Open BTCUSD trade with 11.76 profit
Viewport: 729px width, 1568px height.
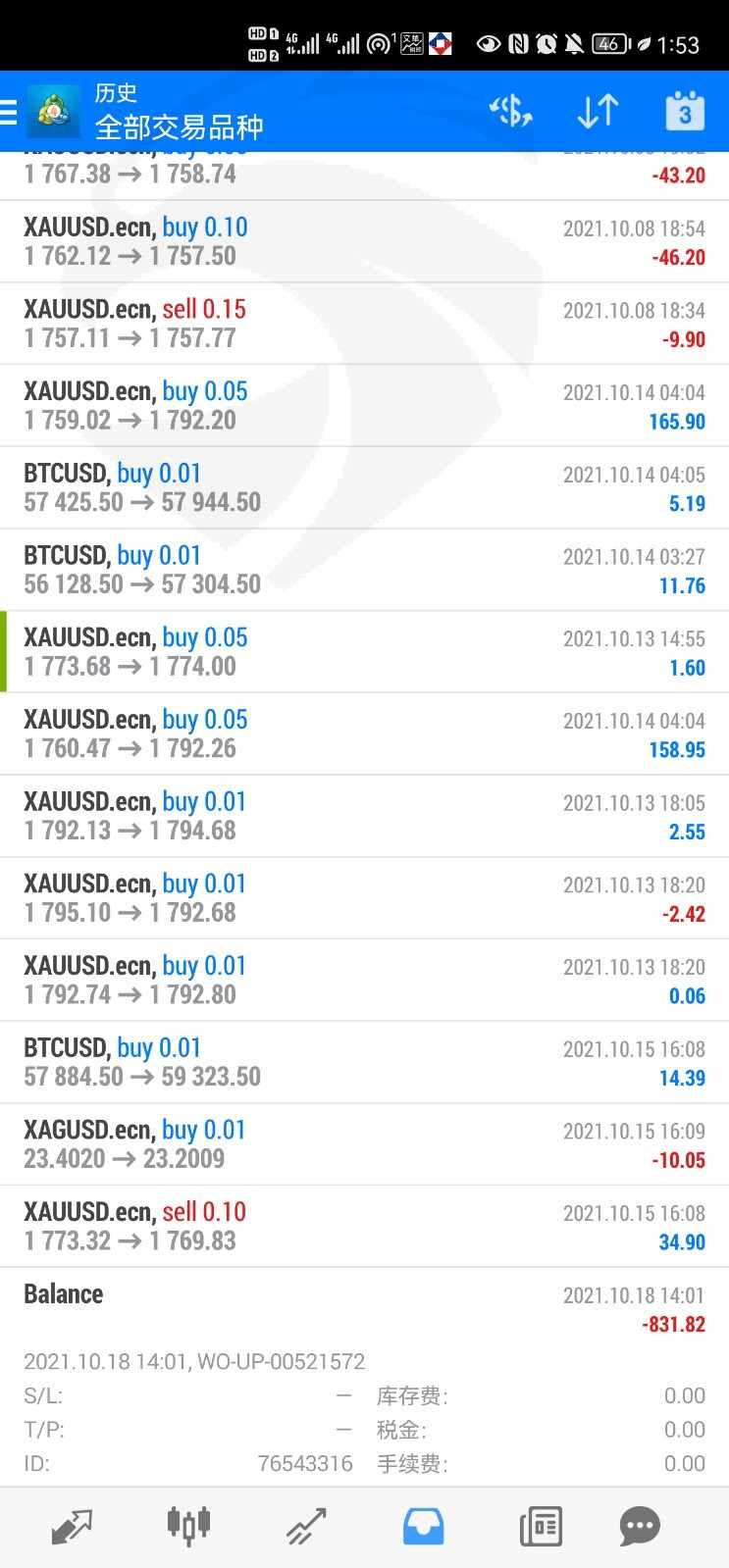(364, 571)
